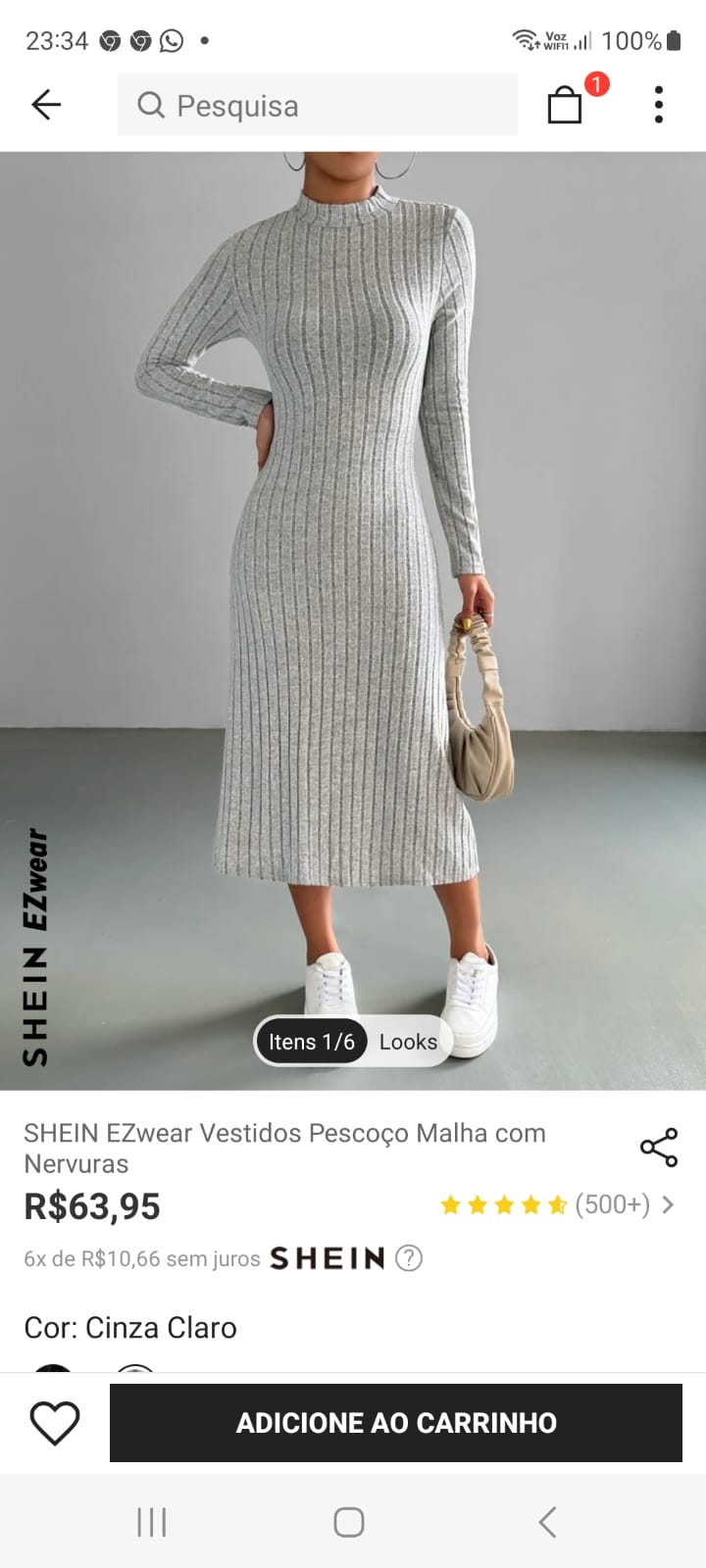Add dress to wishlist with heart

click(x=55, y=1423)
